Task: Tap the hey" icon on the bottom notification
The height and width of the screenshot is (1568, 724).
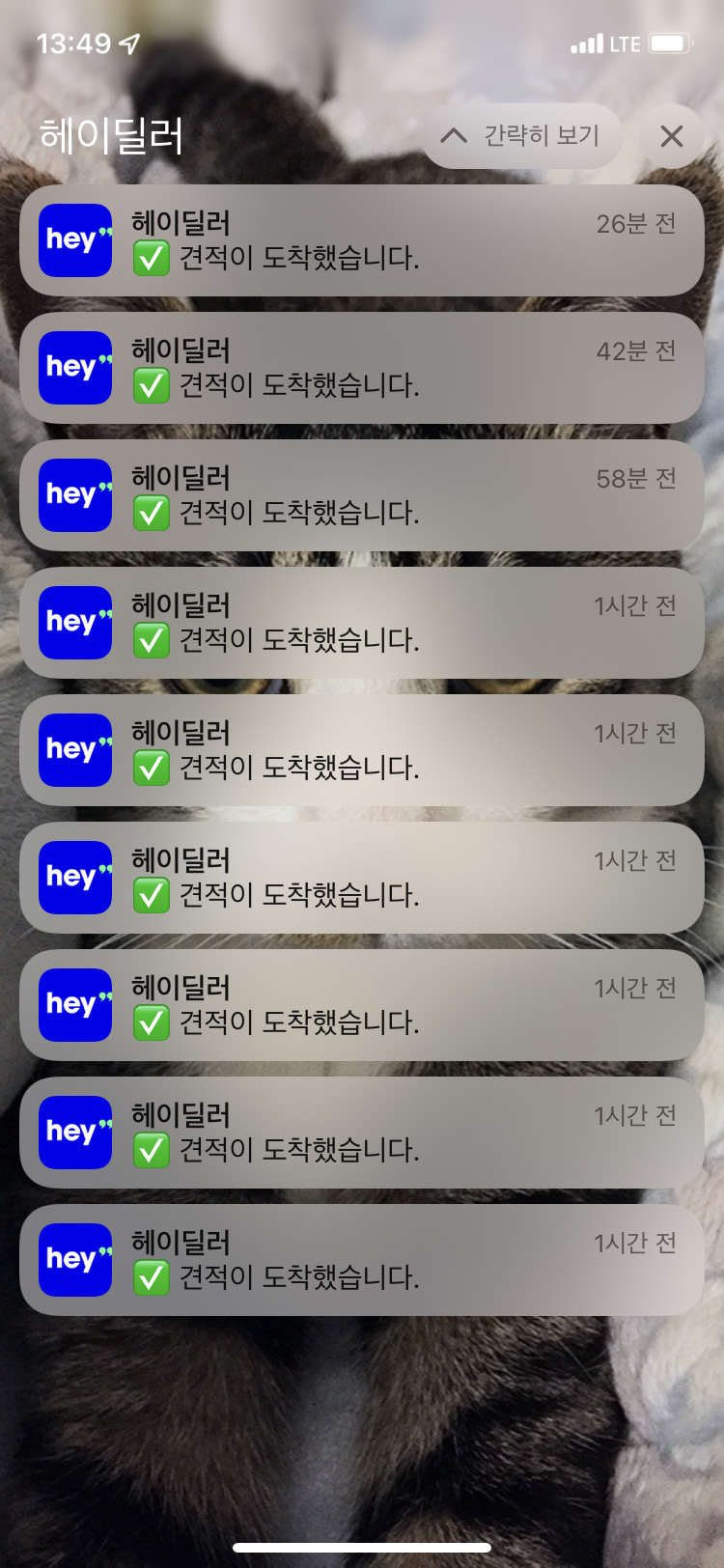Action: (x=74, y=1260)
